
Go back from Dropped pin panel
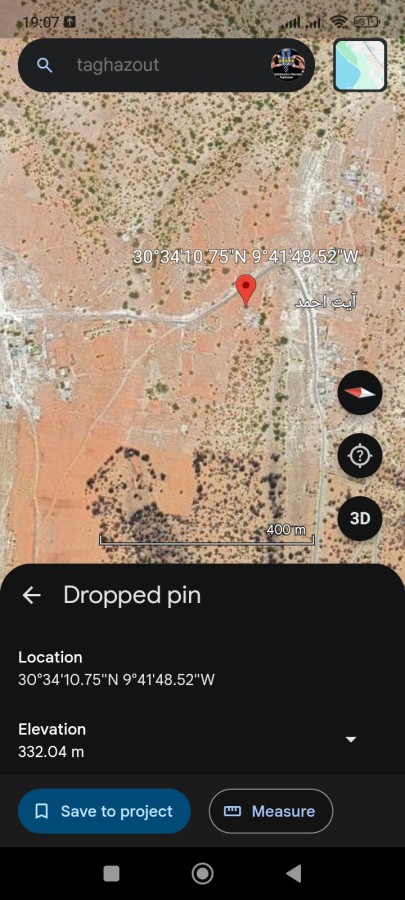pos(32,595)
